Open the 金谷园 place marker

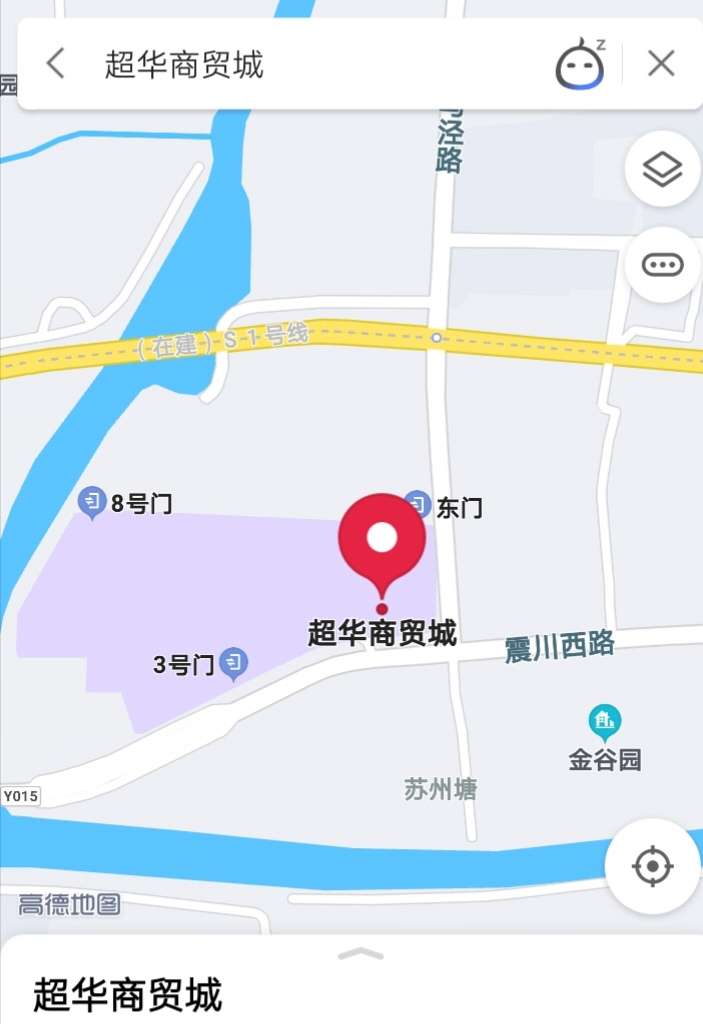604,721
